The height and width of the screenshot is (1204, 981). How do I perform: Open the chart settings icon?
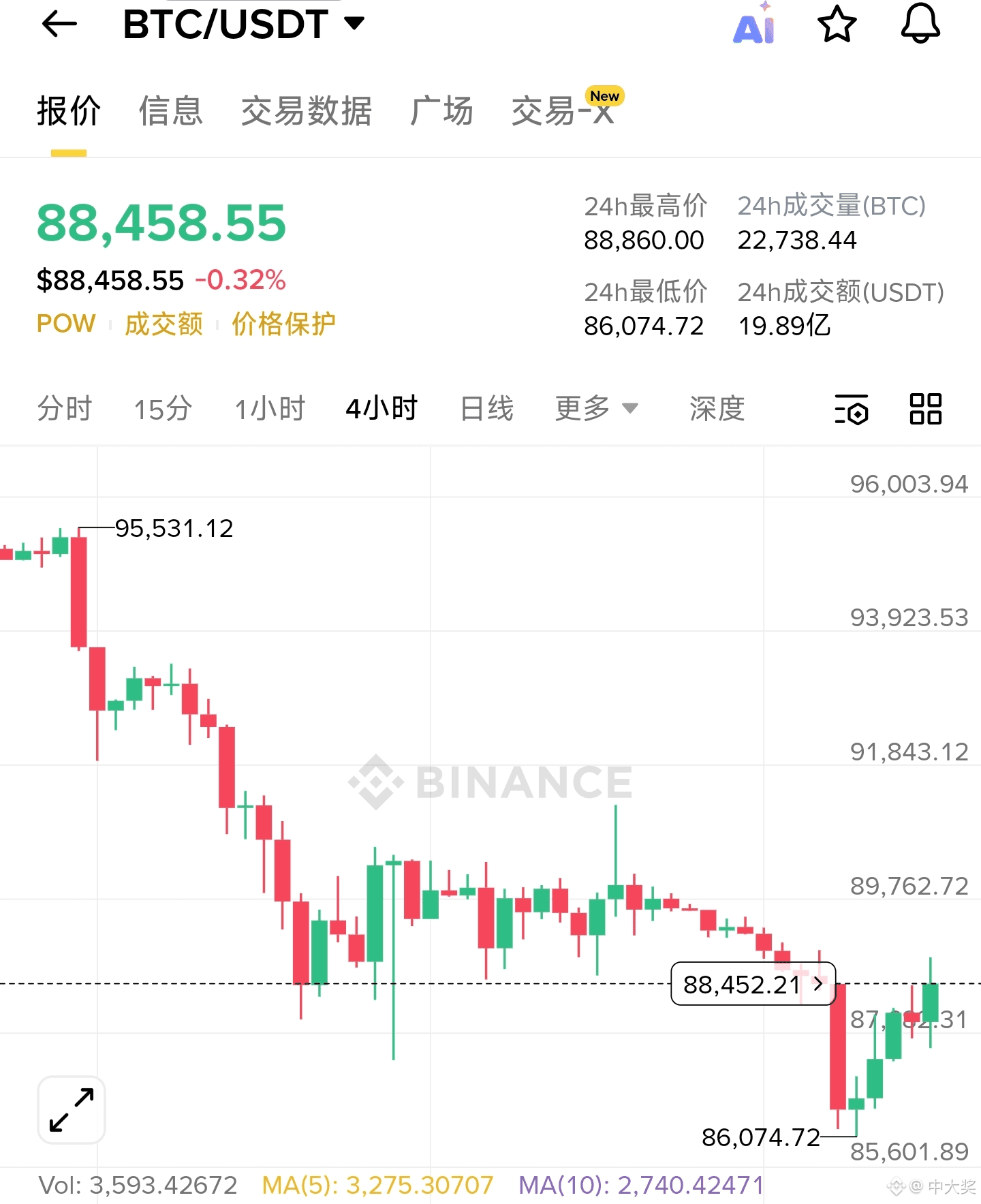(852, 410)
